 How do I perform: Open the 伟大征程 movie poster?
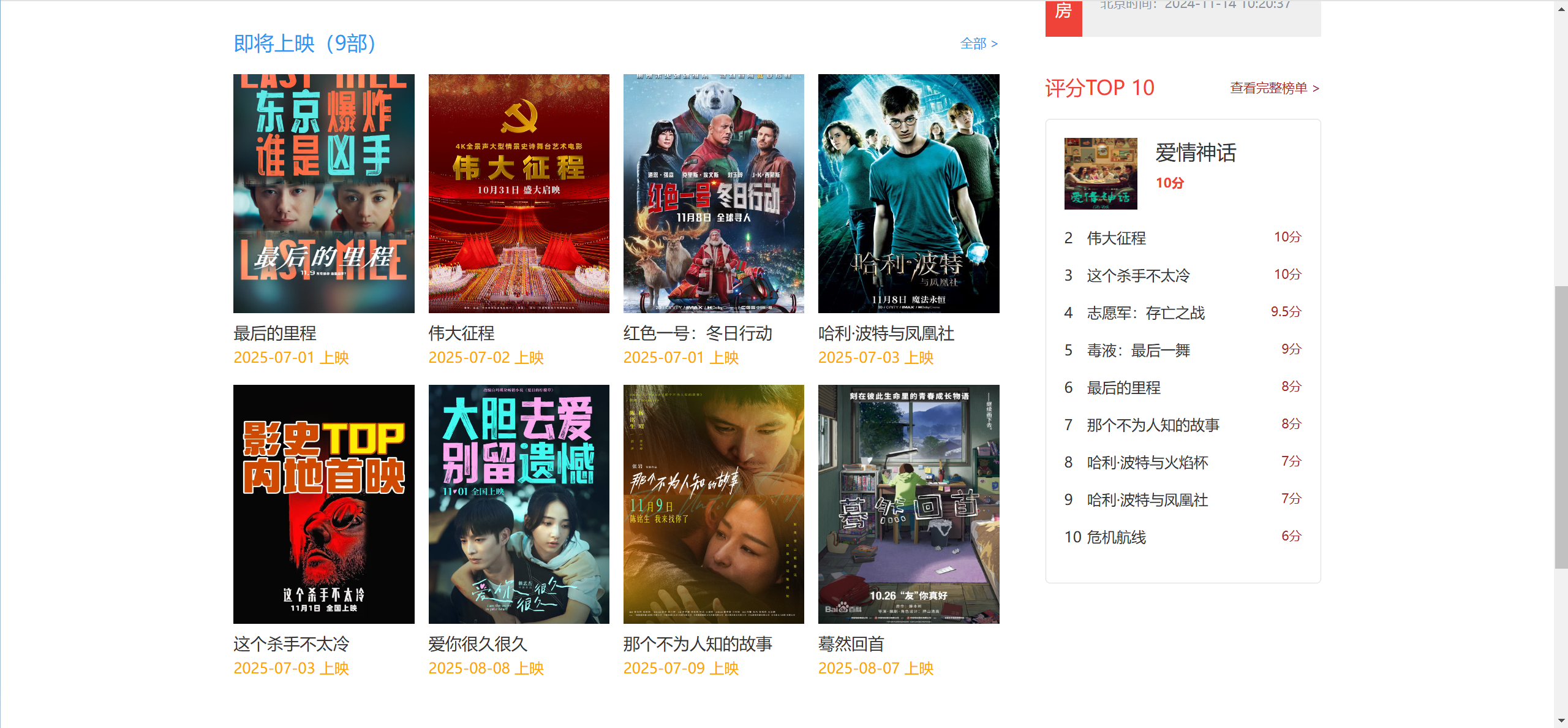(518, 193)
